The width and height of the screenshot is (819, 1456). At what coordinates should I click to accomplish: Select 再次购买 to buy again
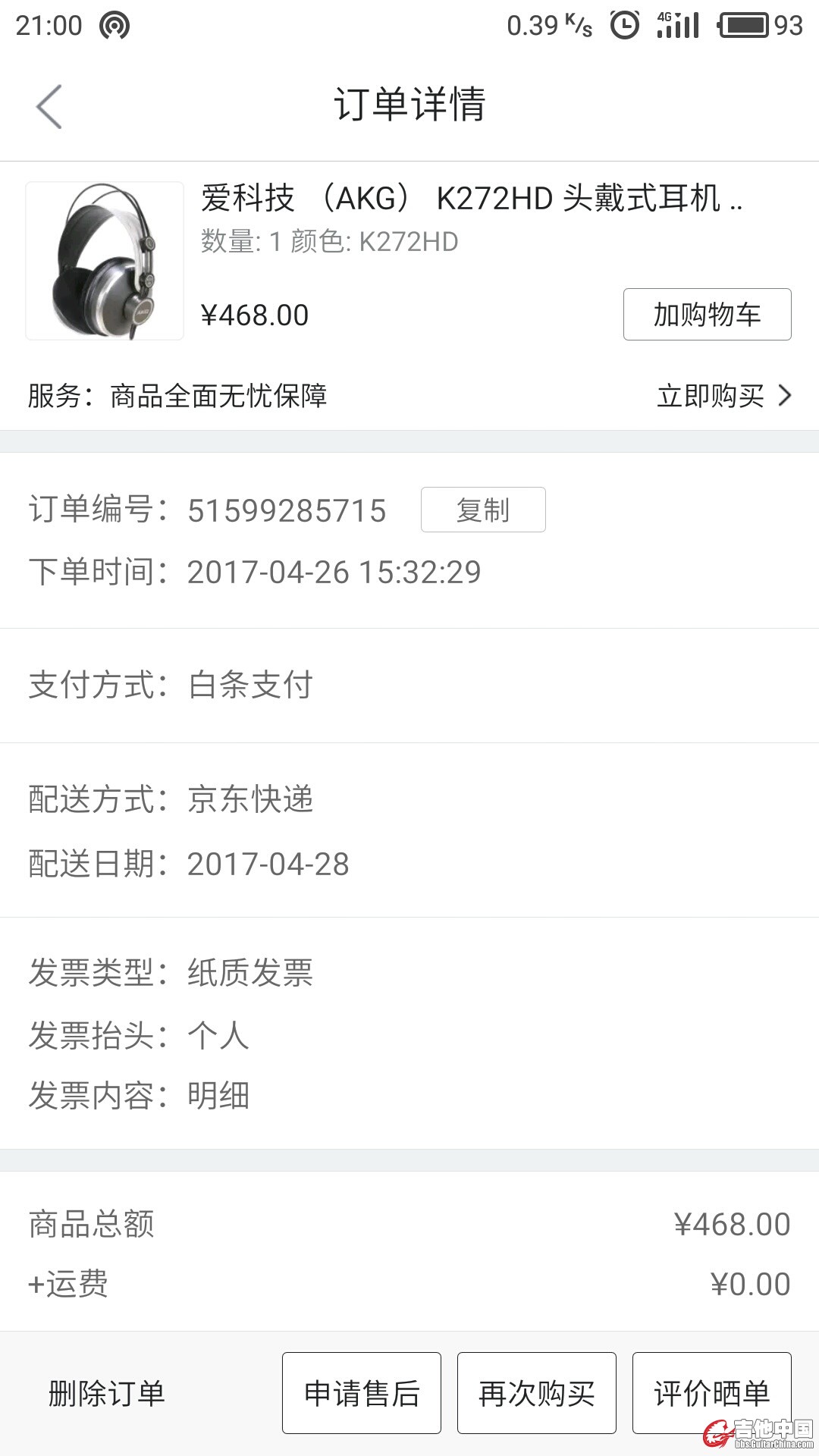coord(537,1393)
